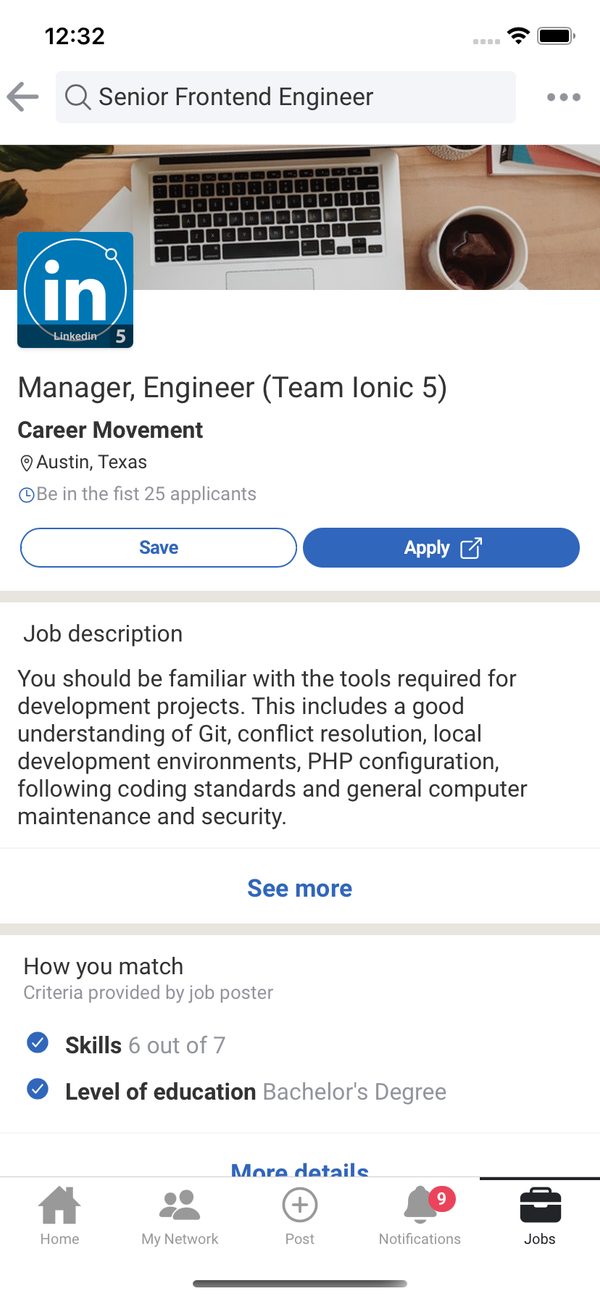The height and width of the screenshot is (1299, 600).
Task: Save this job posting
Action: point(159,547)
